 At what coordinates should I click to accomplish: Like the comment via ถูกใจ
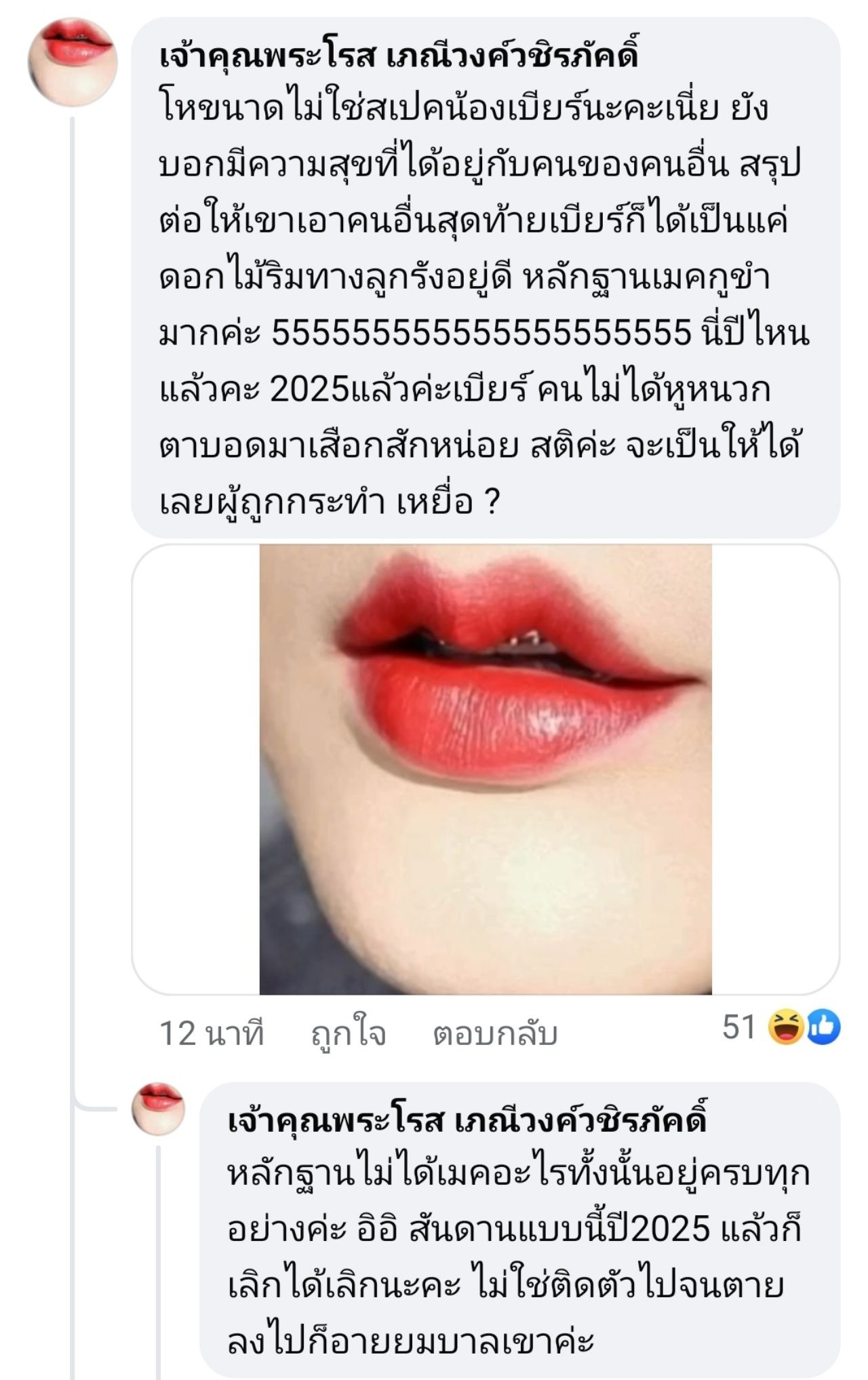click(349, 1034)
